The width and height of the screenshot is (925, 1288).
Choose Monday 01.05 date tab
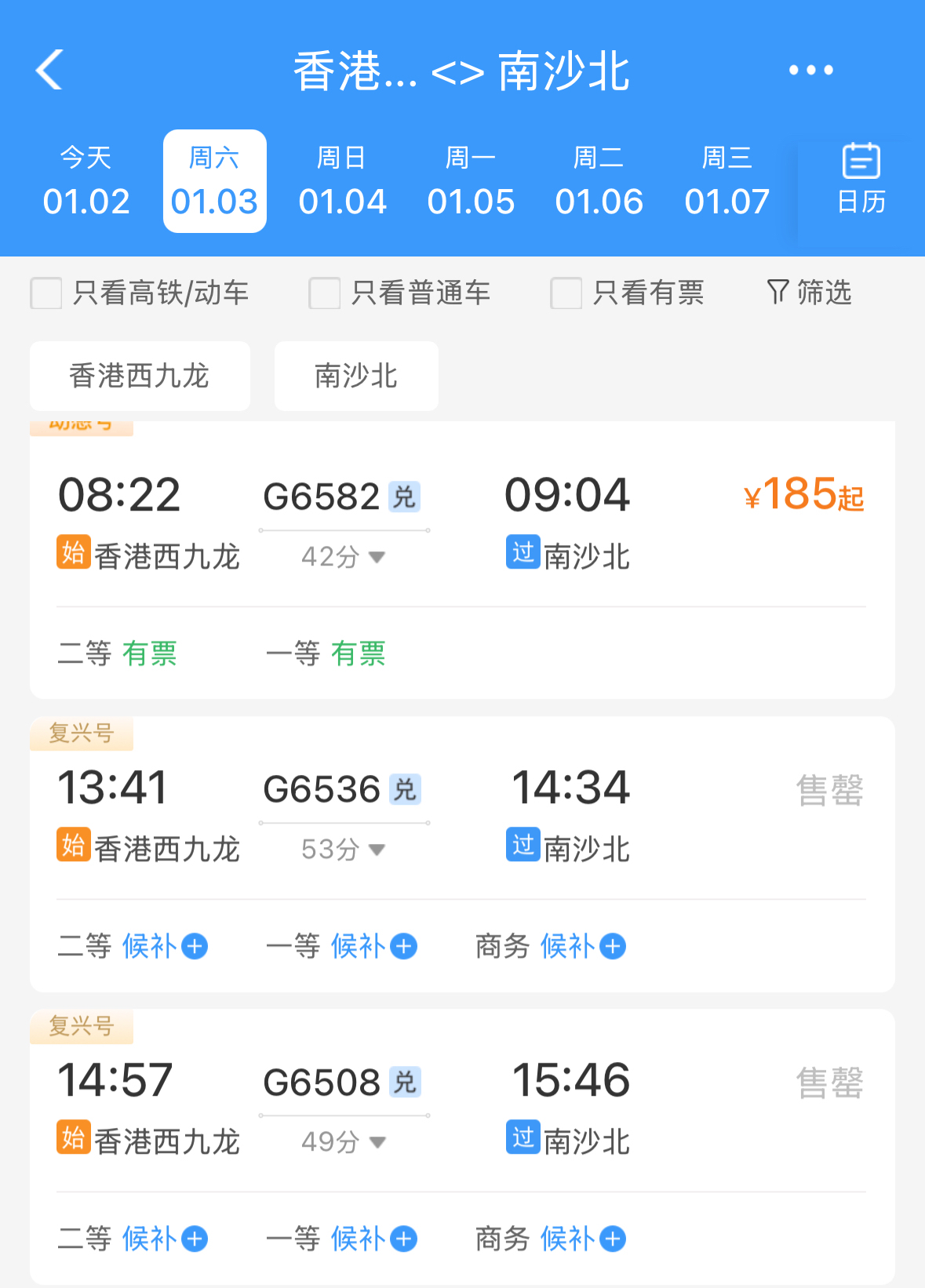[x=471, y=182]
